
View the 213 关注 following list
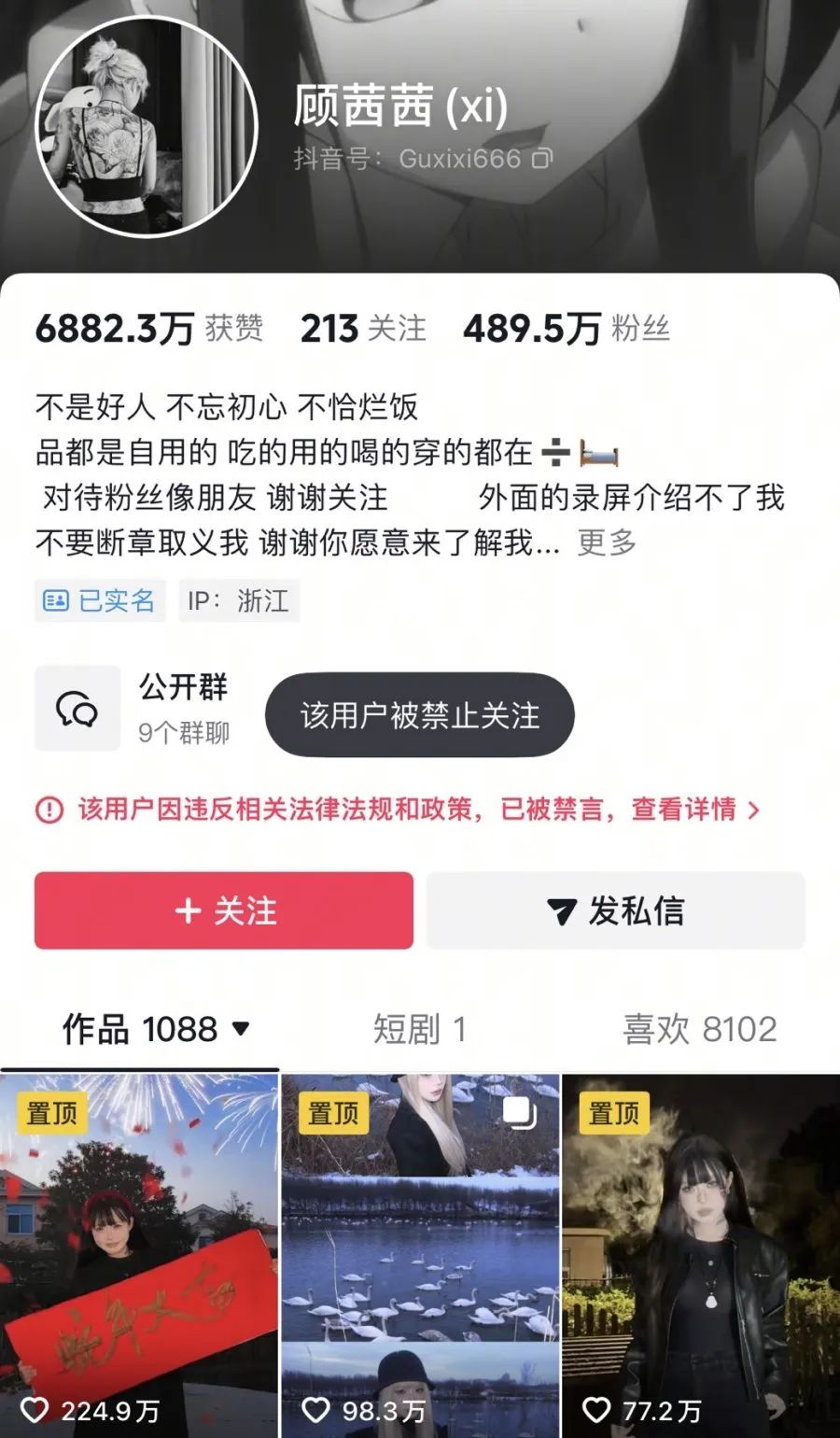tap(363, 329)
